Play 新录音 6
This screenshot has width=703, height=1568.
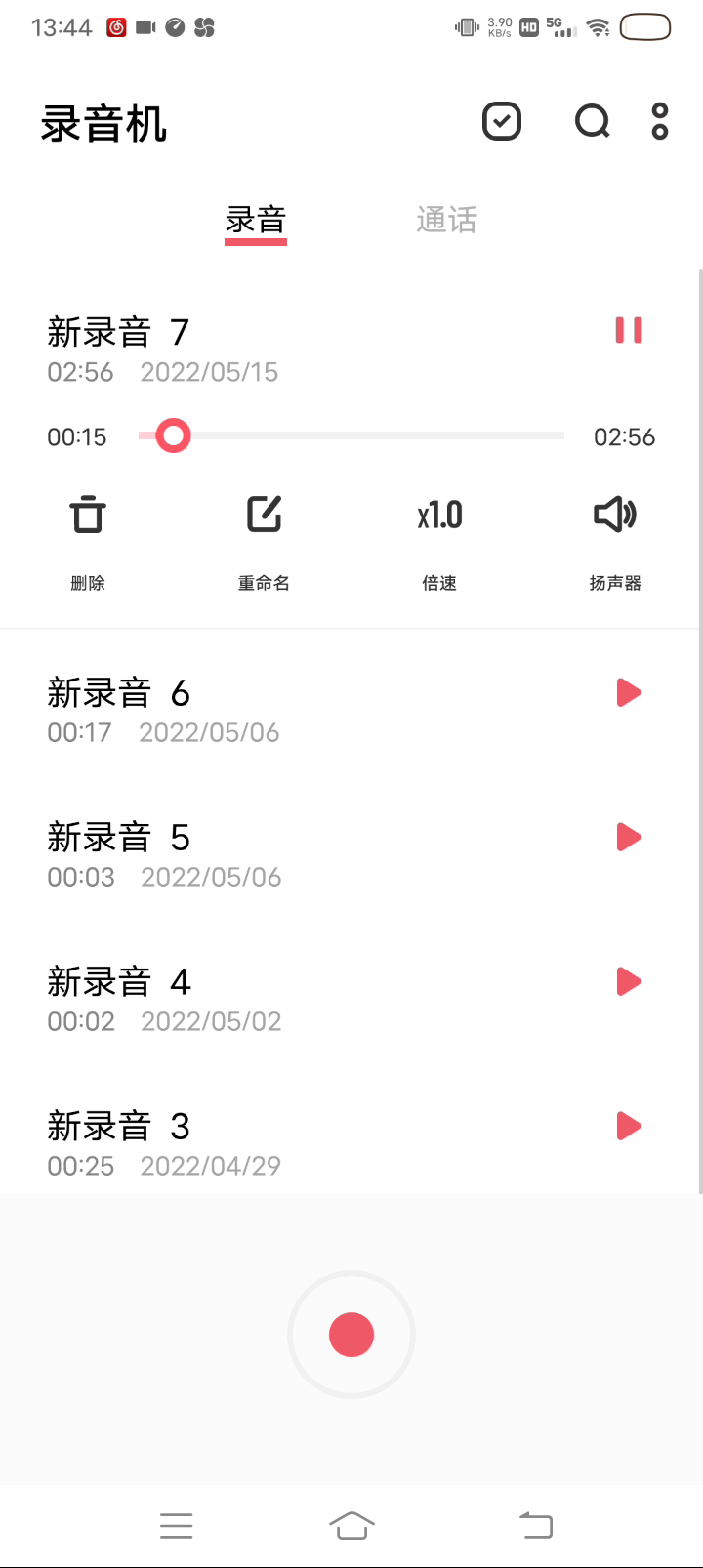tap(629, 693)
